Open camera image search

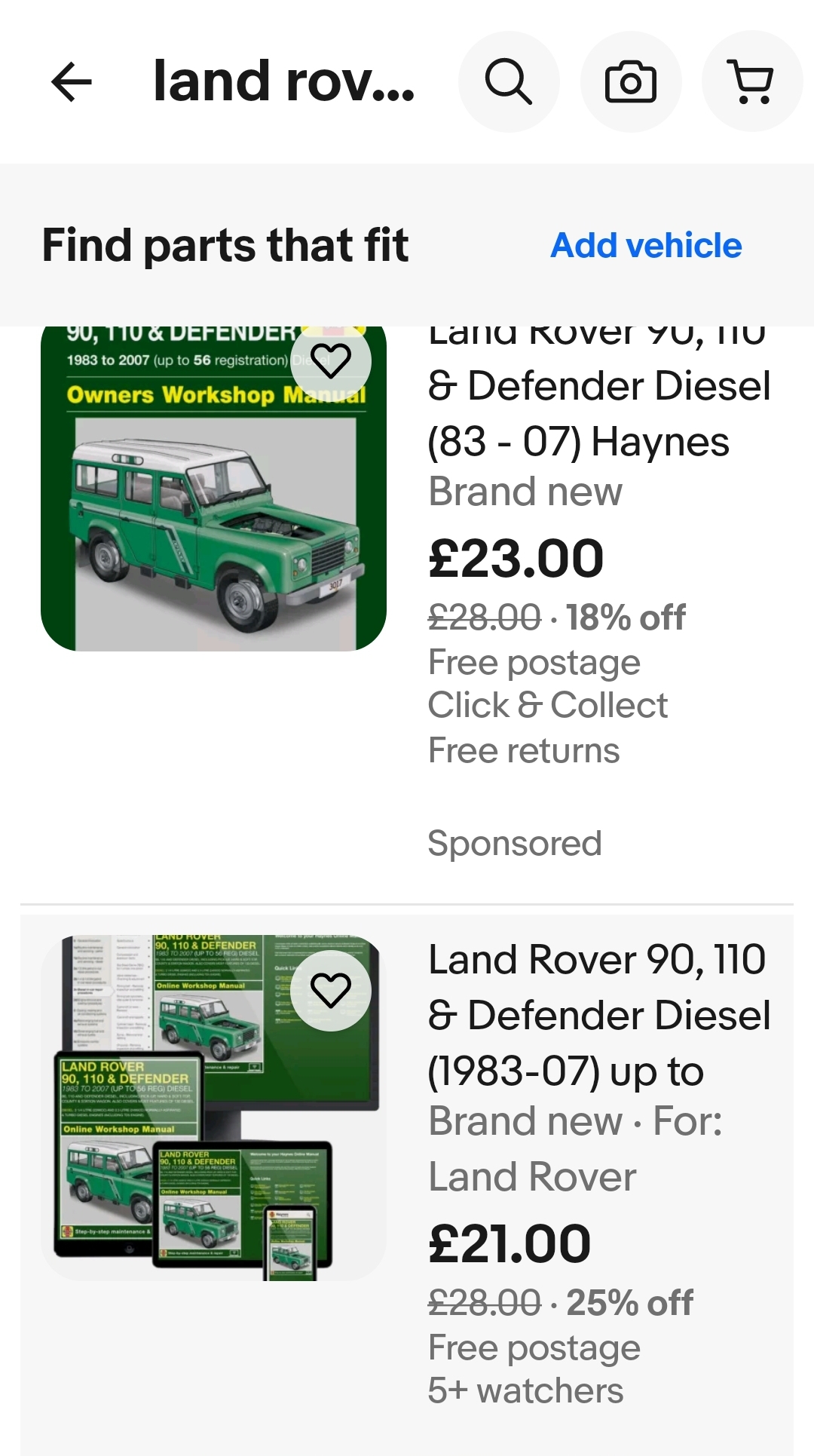(631, 81)
